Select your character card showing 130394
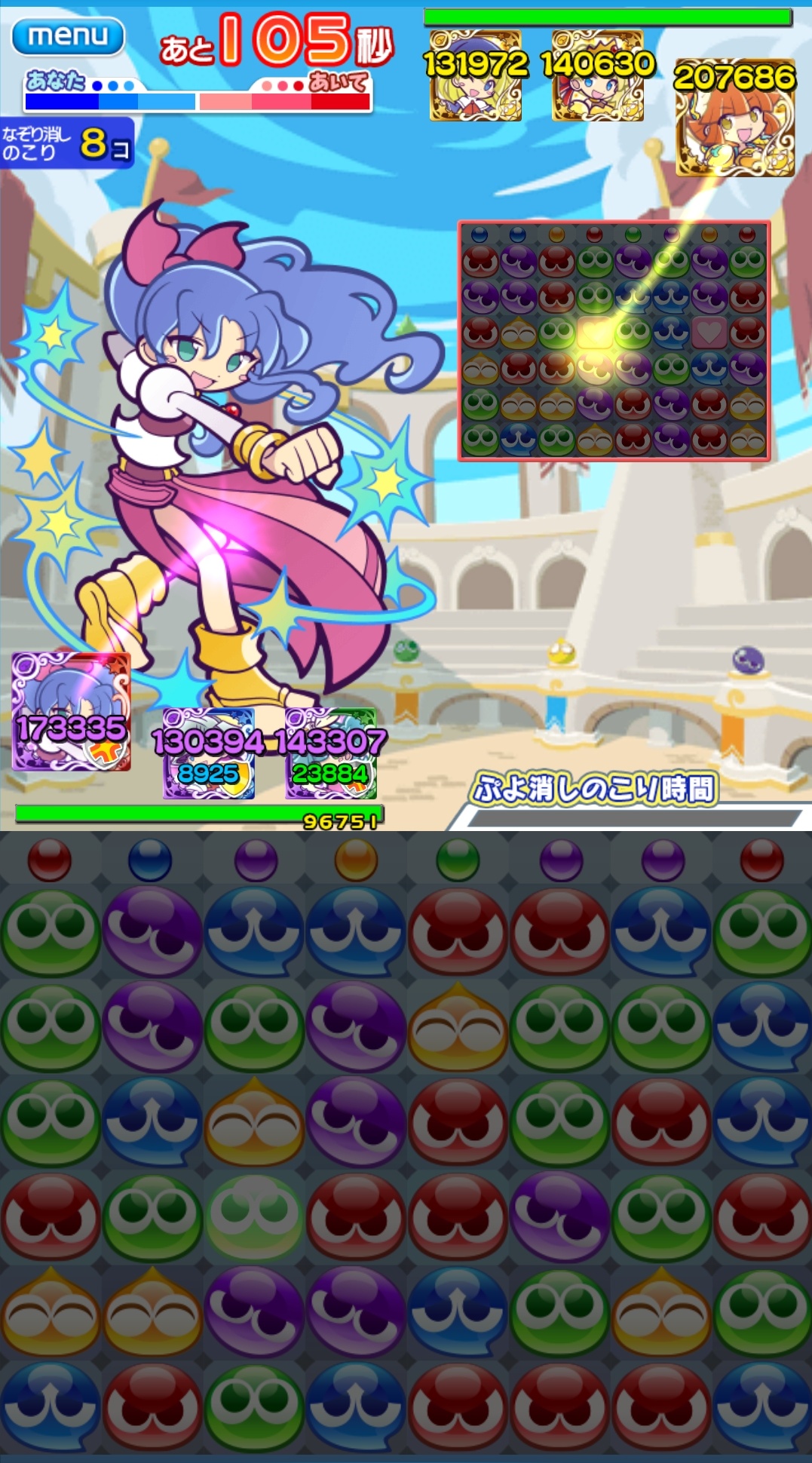The width and height of the screenshot is (812, 1463). pos(208,753)
